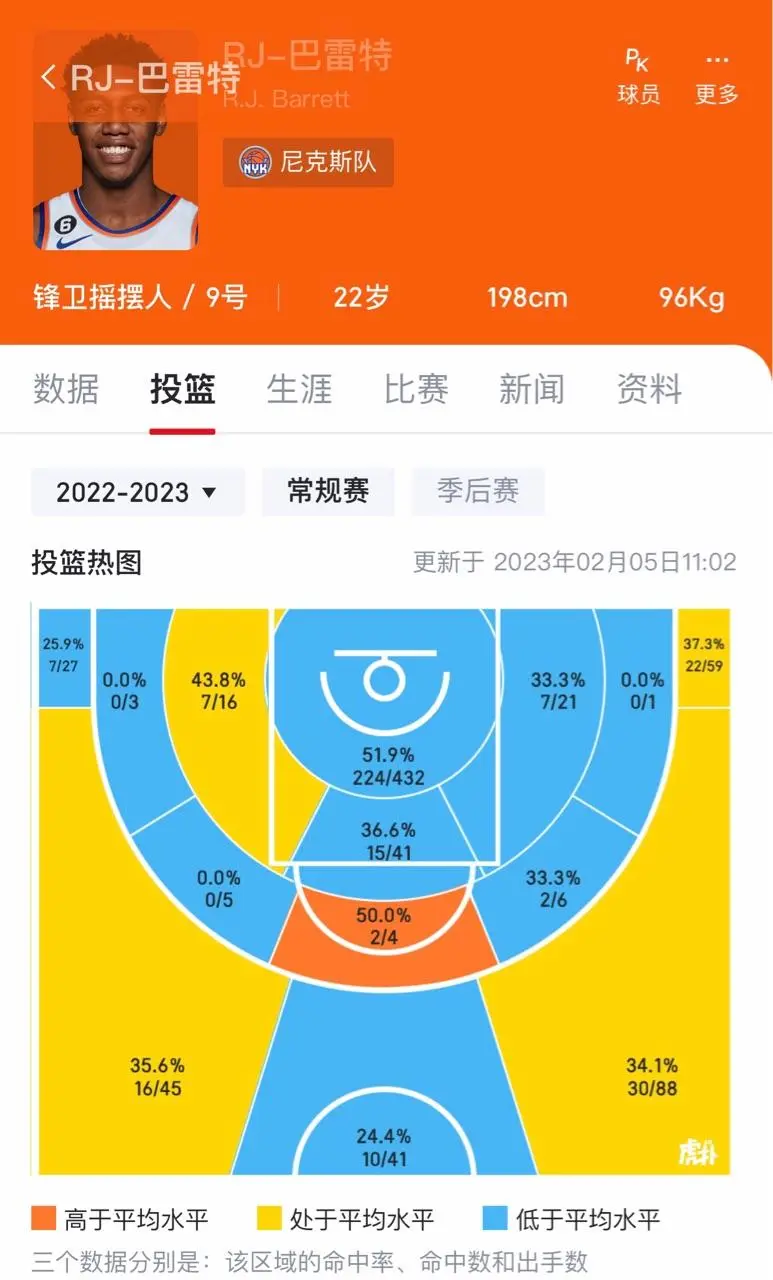Select the 常规赛 filter
The width and height of the screenshot is (773, 1280).
pyautogui.click(x=328, y=491)
